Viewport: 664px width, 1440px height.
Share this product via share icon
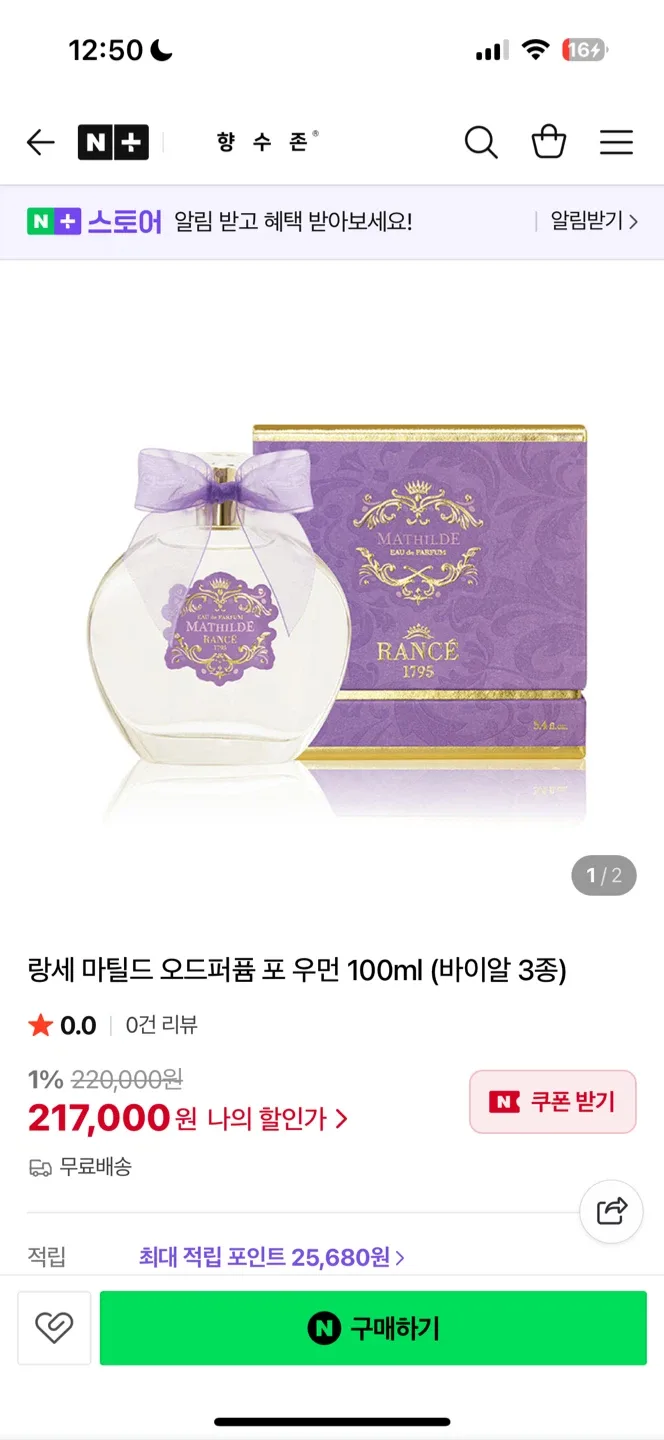coord(611,1212)
